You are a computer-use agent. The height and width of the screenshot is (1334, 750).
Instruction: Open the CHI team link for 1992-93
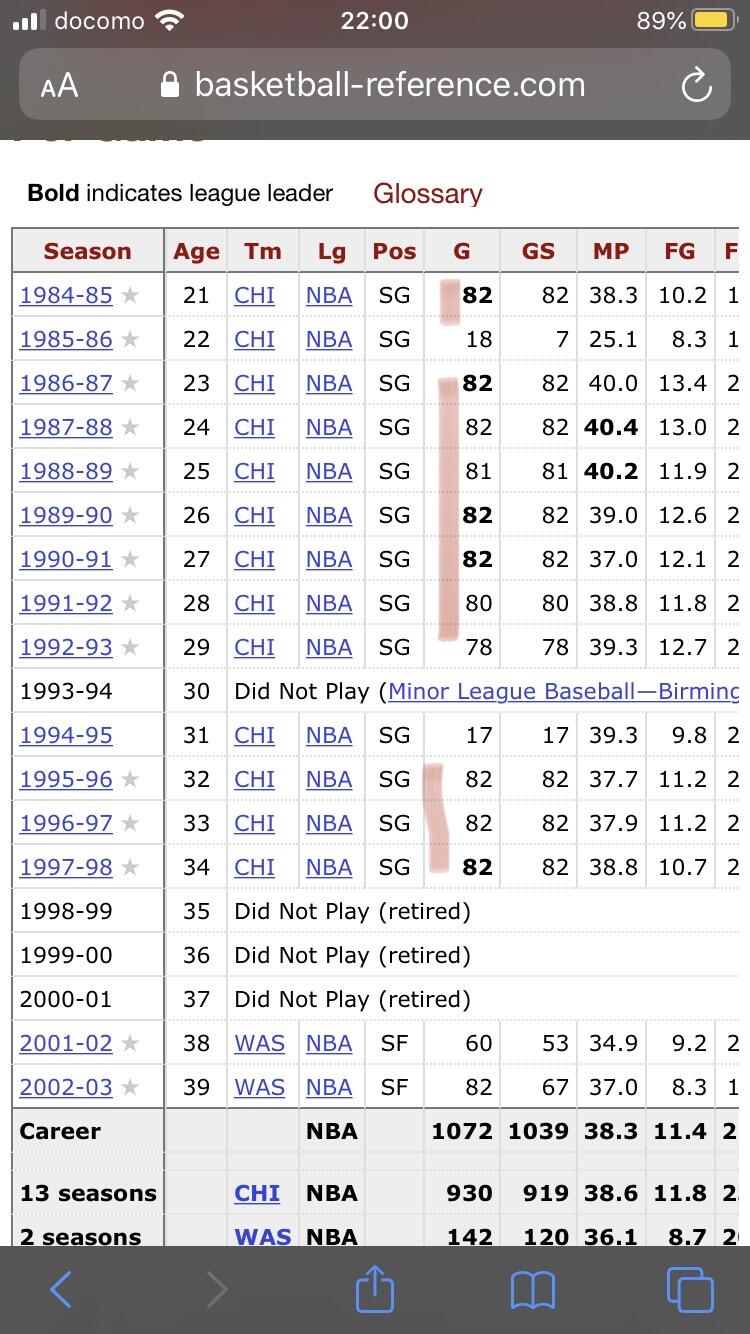pyautogui.click(x=255, y=647)
